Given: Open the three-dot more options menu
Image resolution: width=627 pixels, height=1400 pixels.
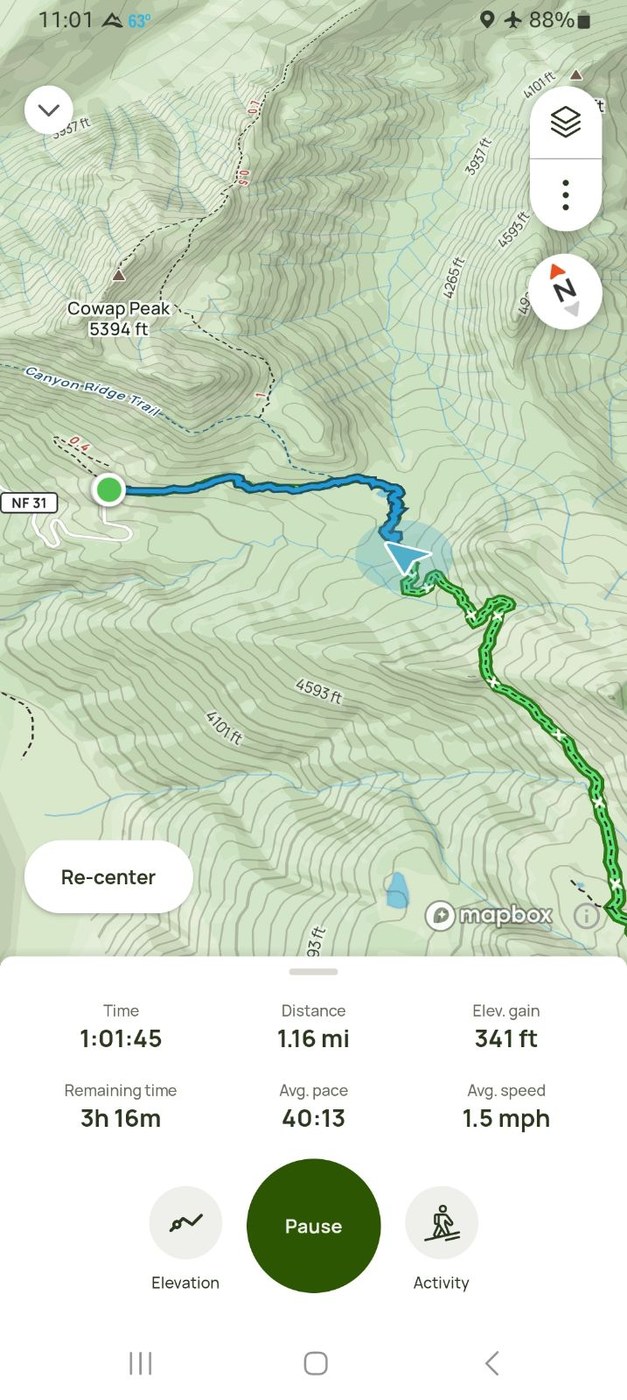Looking at the screenshot, I should pyautogui.click(x=565, y=195).
